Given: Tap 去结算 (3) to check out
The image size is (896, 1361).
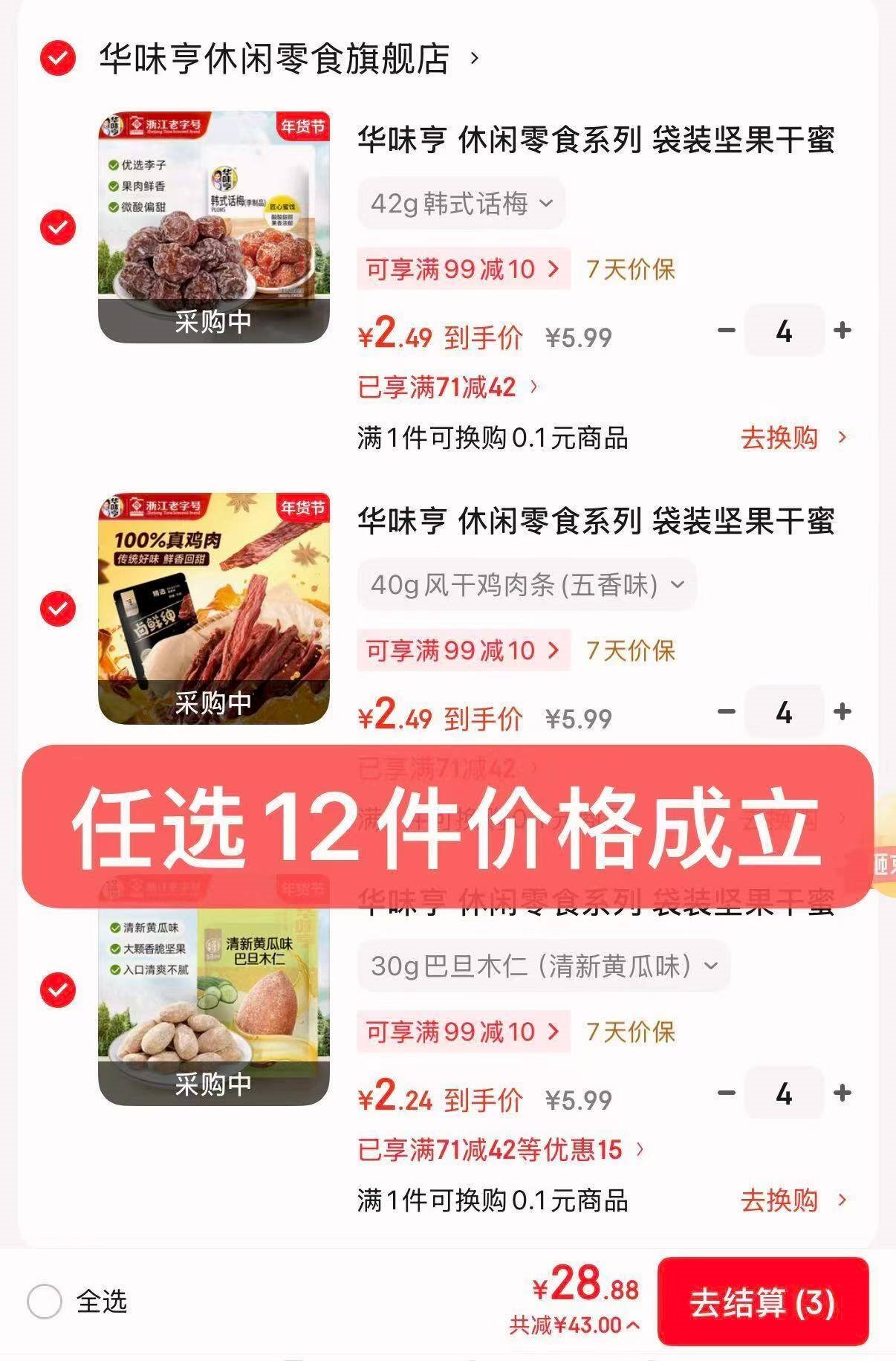Looking at the screenshot, I should point(762,1302).
